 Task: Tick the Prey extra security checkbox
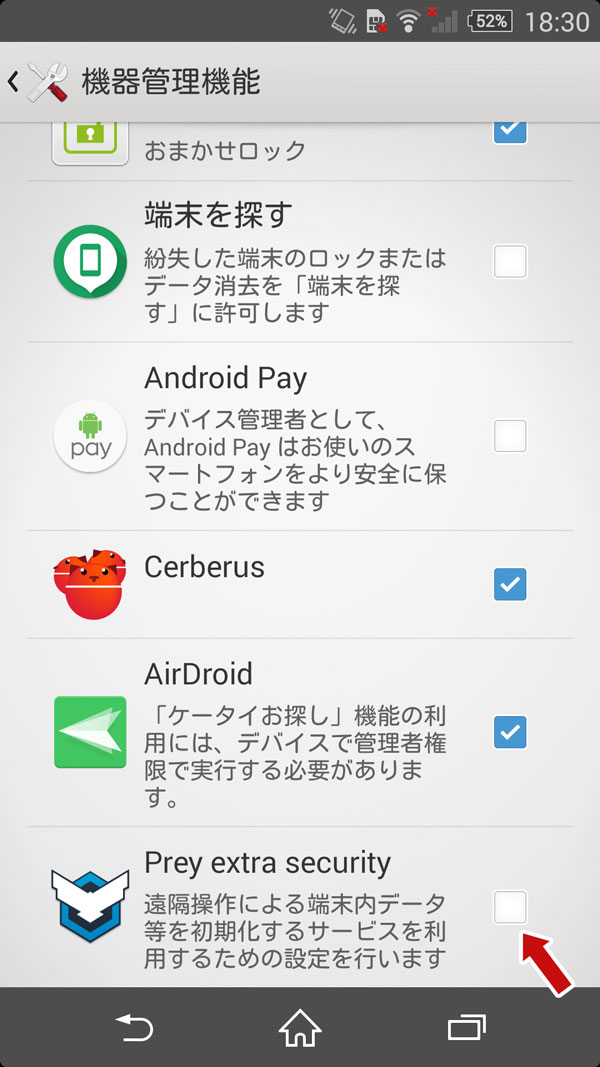pos(510,907)
